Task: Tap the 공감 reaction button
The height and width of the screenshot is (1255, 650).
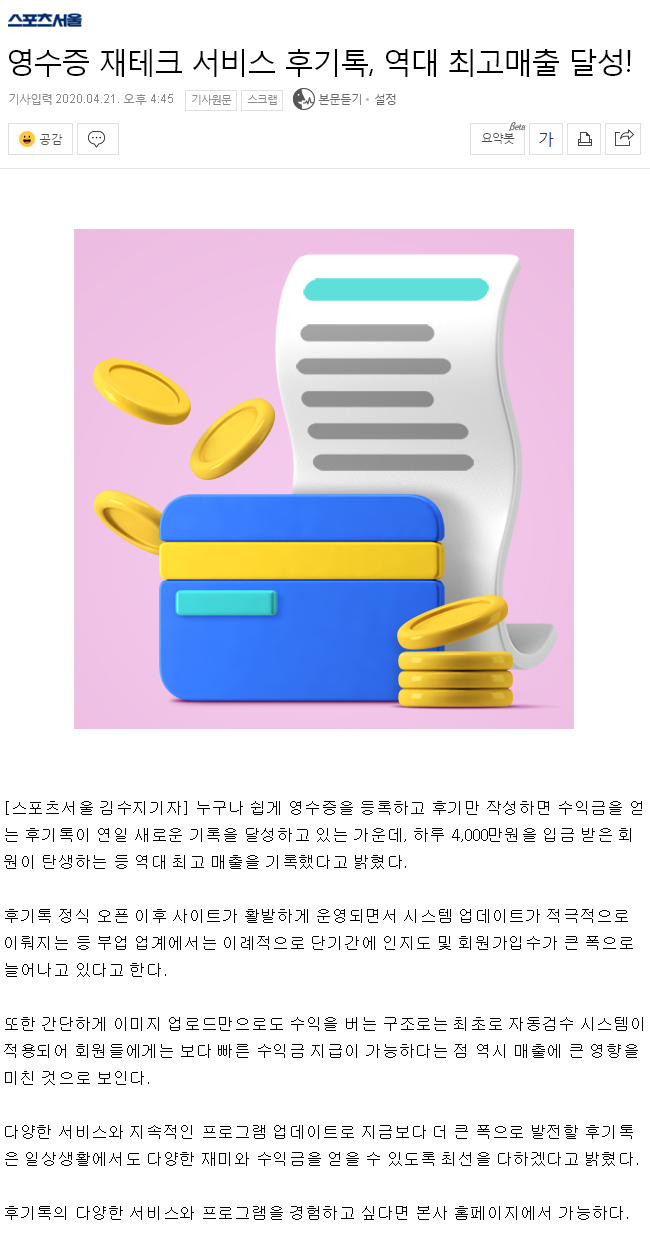Action: click(x=41, y=139)
